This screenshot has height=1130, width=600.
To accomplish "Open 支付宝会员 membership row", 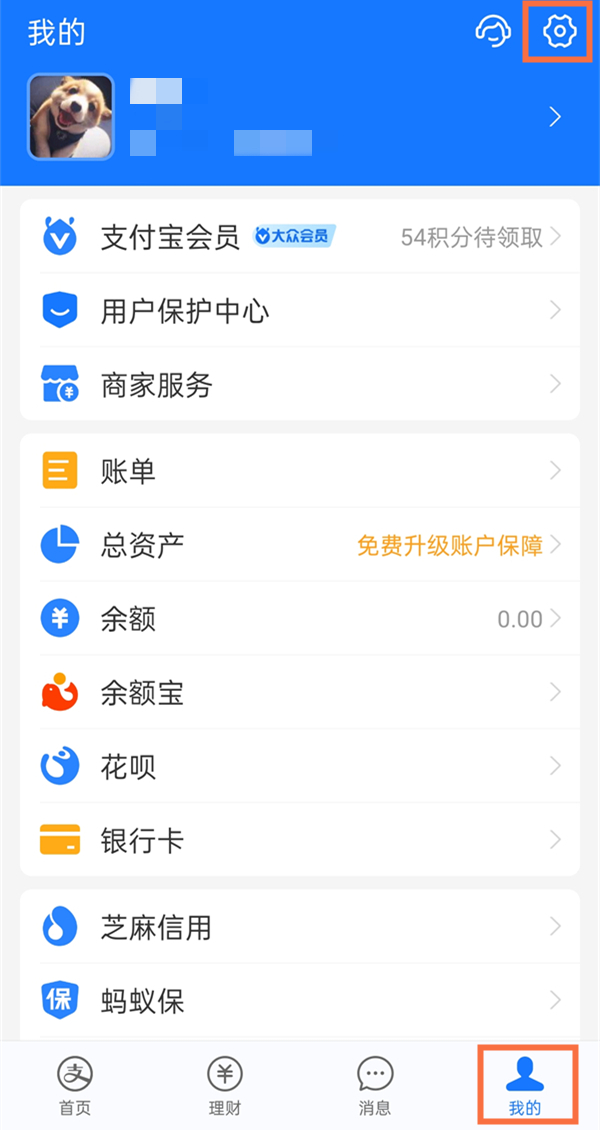I will tap(300, 237).
